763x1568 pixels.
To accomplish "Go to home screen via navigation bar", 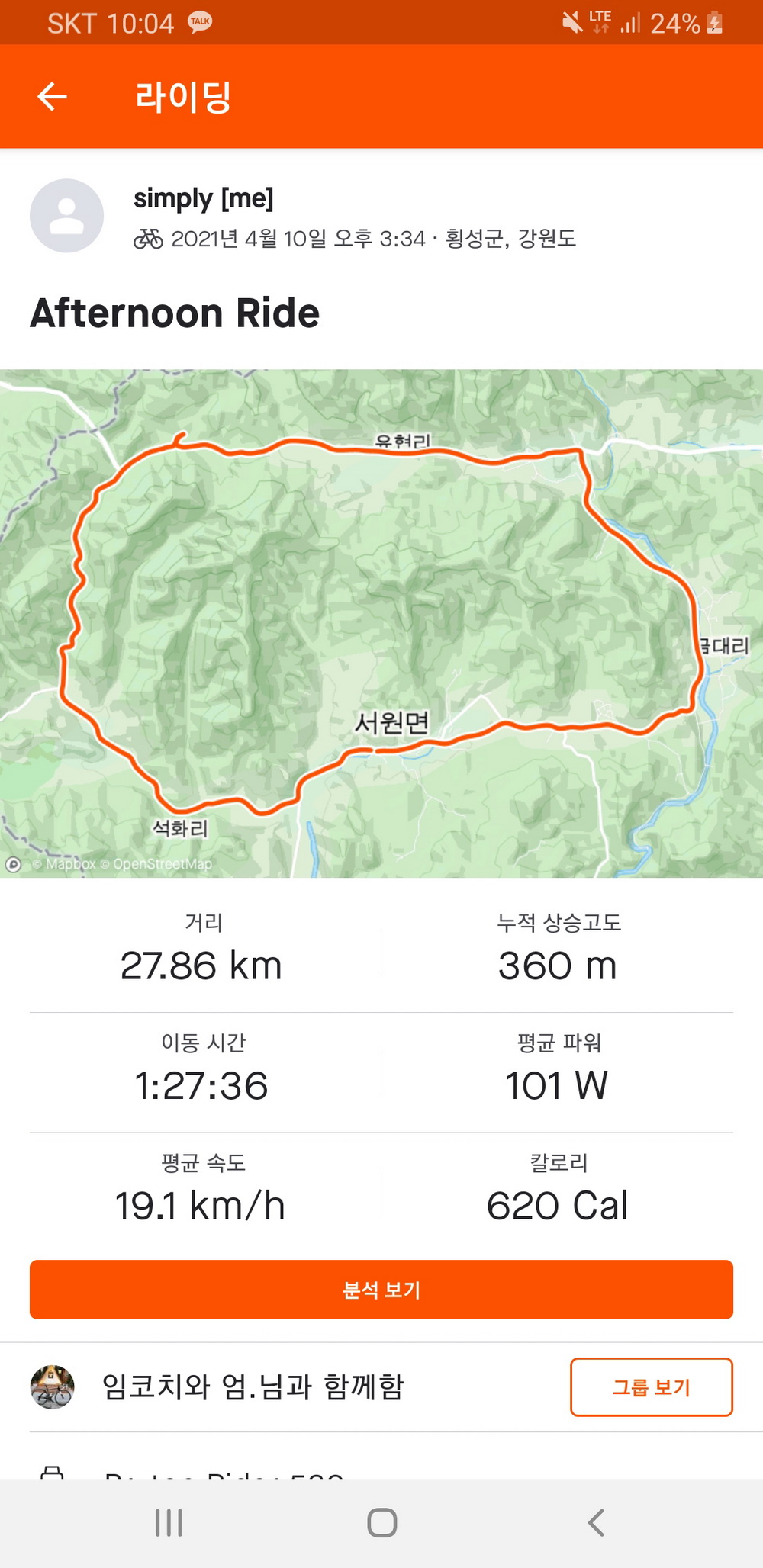I will [381, 1523].
